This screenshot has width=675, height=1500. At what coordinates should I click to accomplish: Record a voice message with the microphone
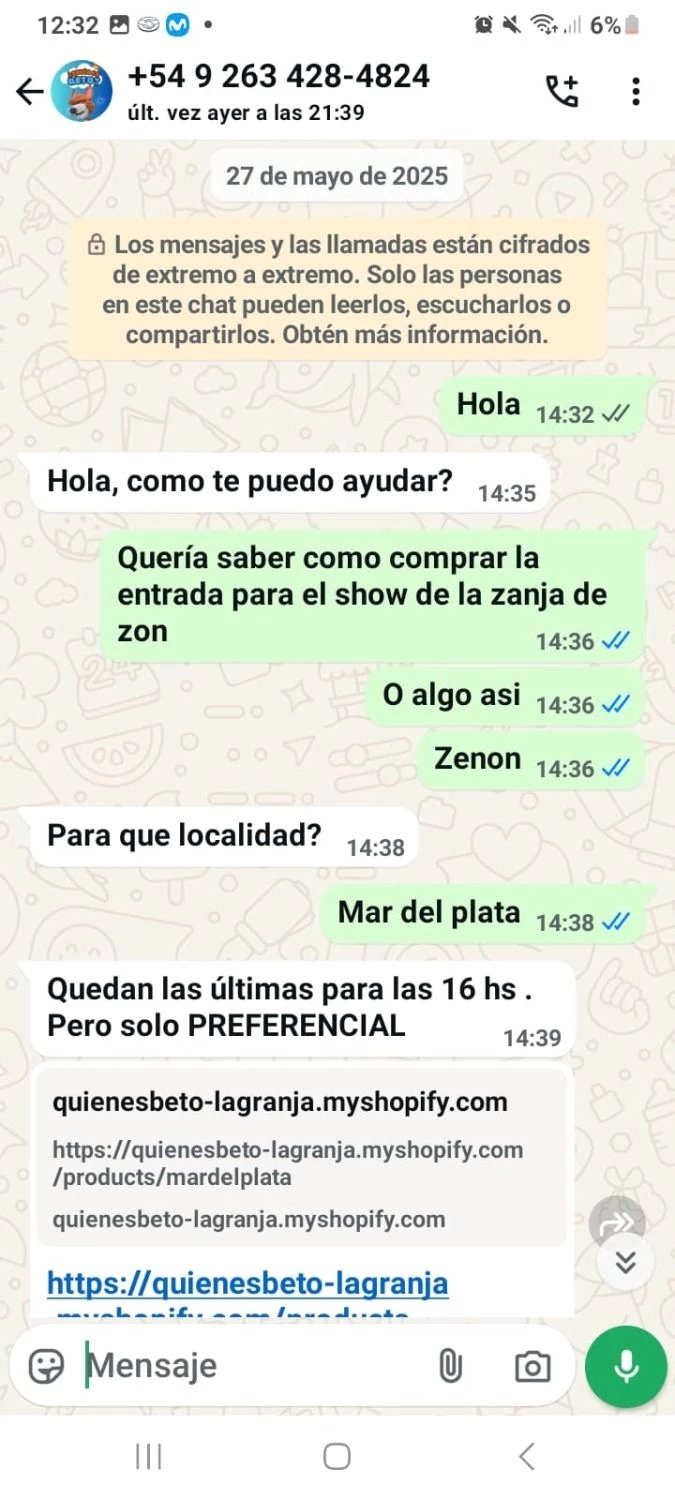(626, 1366)
